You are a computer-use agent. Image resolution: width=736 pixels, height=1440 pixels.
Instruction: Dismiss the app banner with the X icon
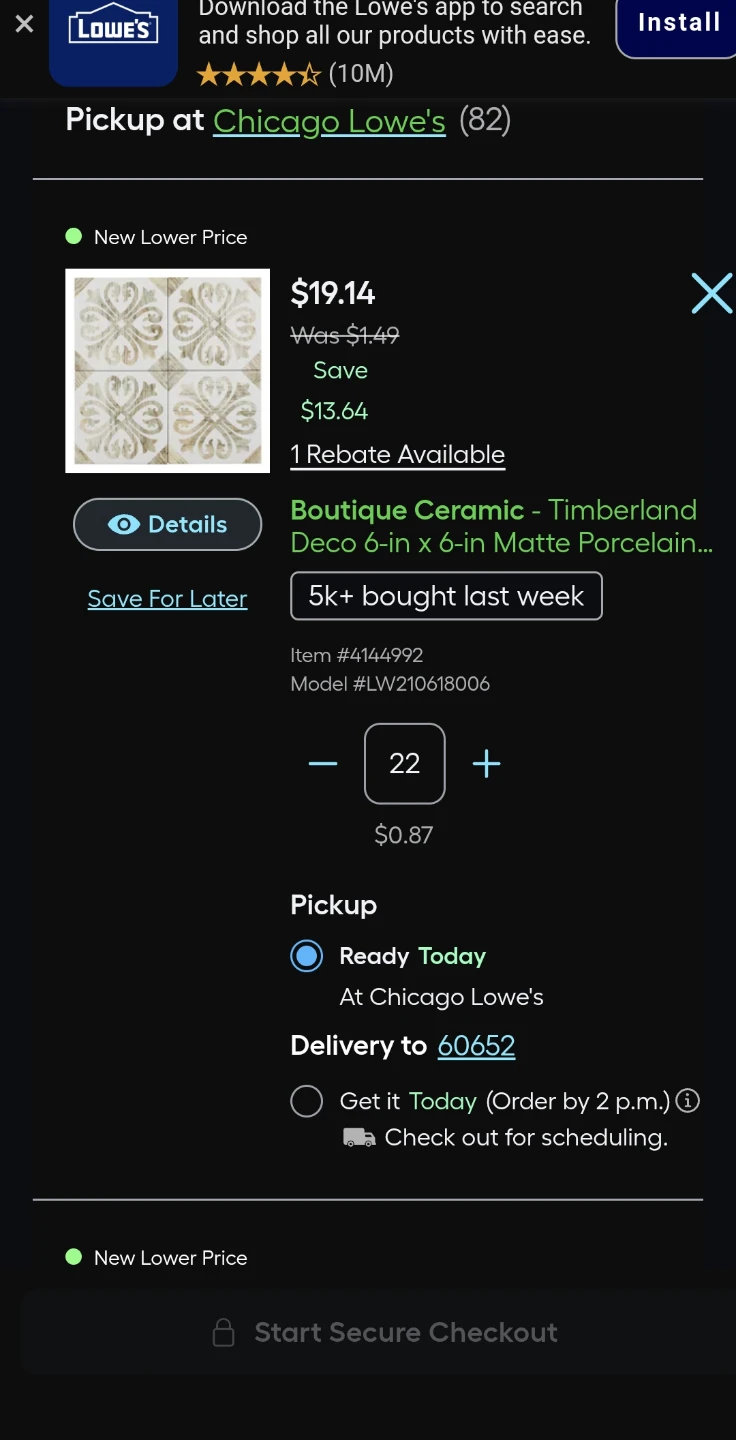tap(23, 23)
